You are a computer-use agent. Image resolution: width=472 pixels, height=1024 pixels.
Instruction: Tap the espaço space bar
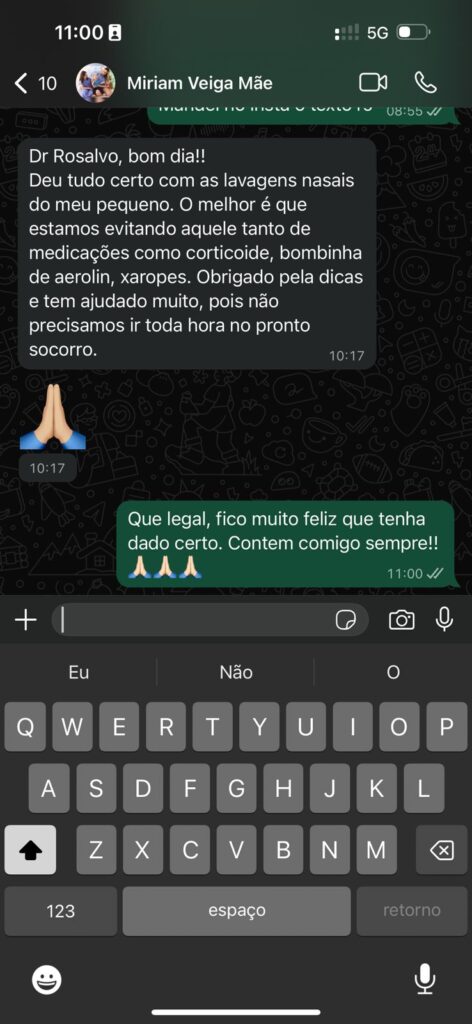[237, 910]
